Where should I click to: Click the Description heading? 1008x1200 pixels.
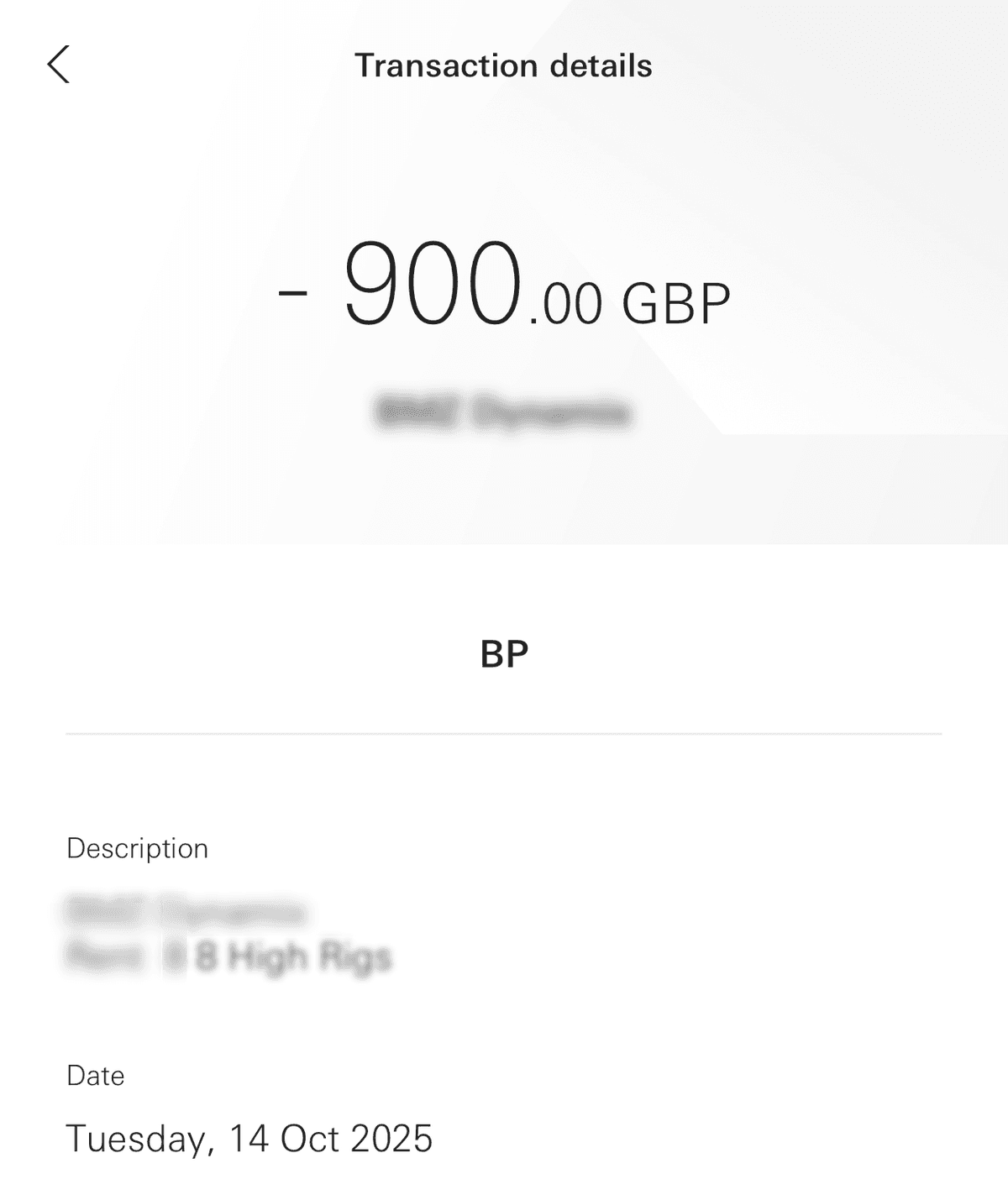tap(137, 849)
